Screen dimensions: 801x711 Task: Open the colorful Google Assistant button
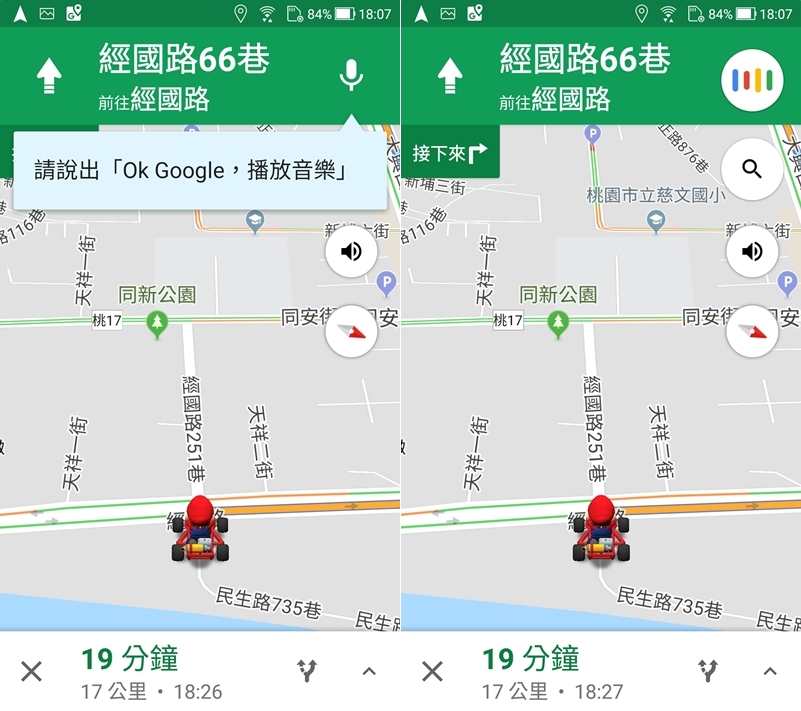tap(751, 78)
